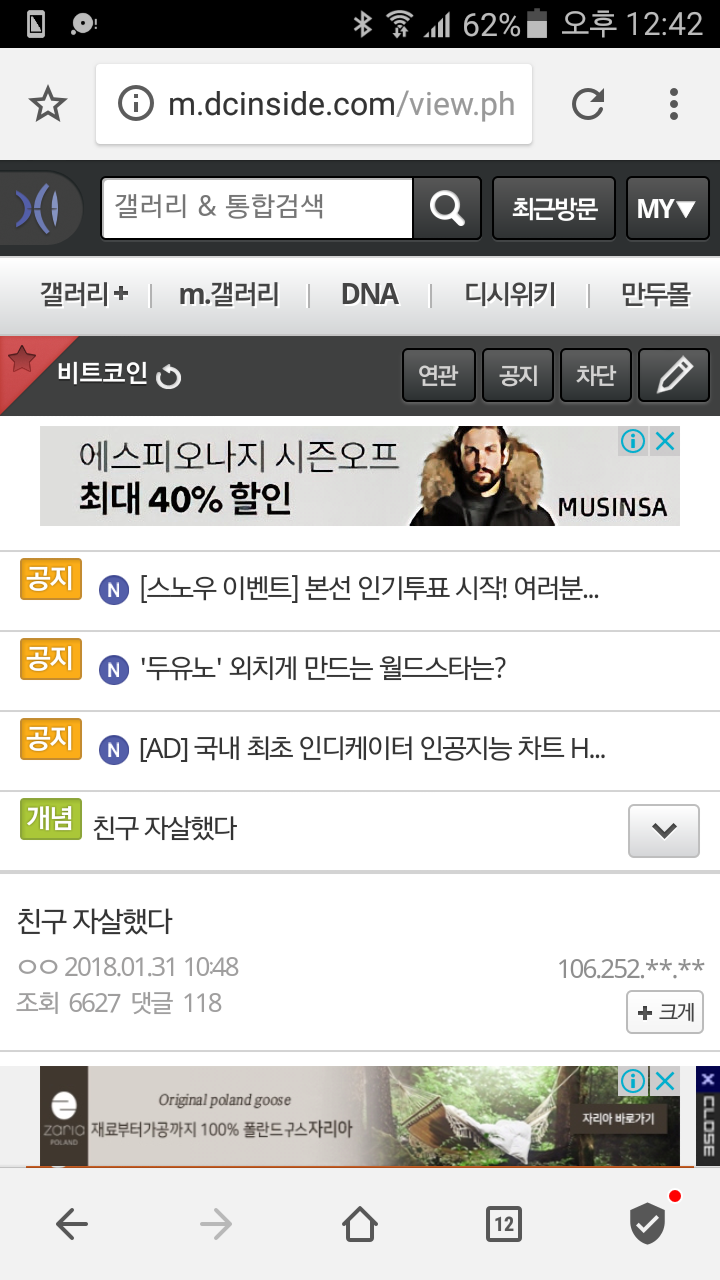Expand the 개념 post dropdown arrow
Image resolution: width=720 pixels, height=1280 pixels.
663,830
